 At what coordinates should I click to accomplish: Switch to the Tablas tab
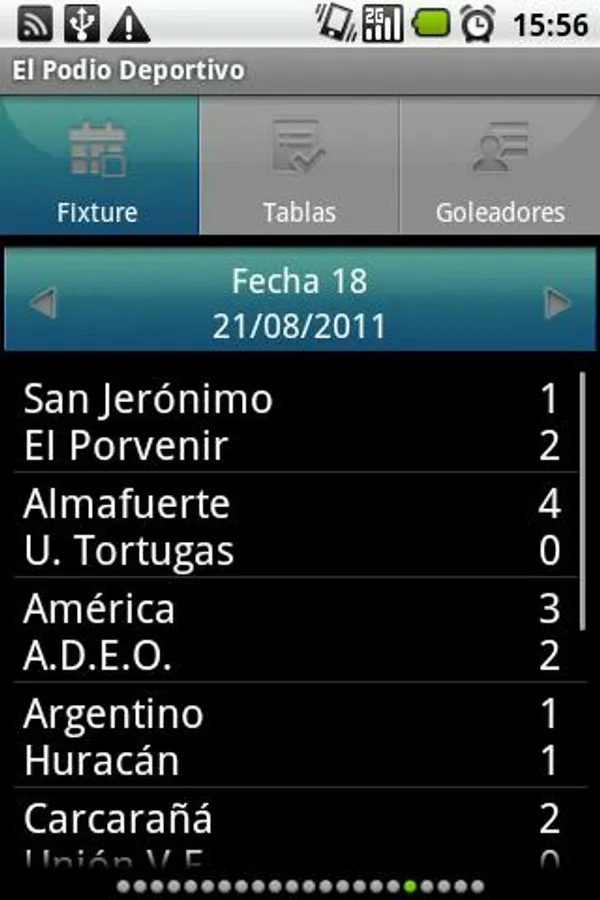point(299,167)
